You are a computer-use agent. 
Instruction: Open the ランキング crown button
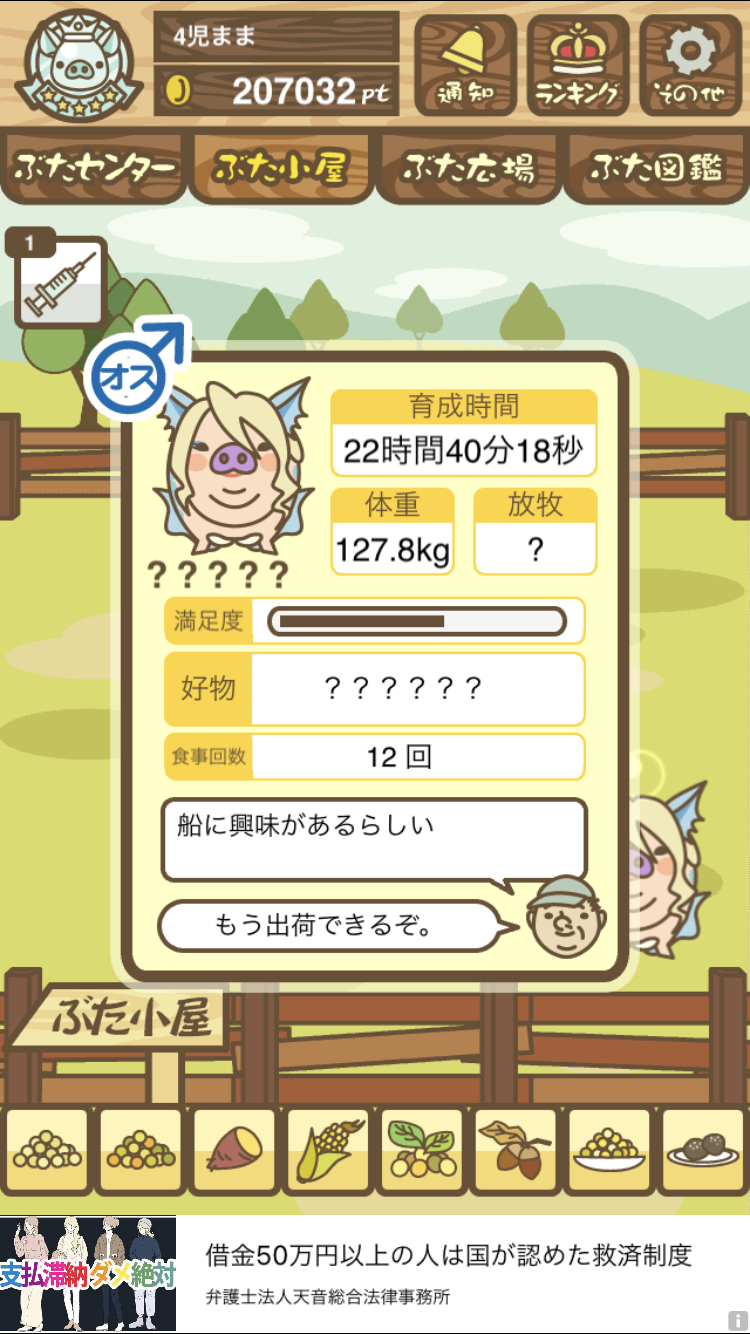[x=578, y=66]
